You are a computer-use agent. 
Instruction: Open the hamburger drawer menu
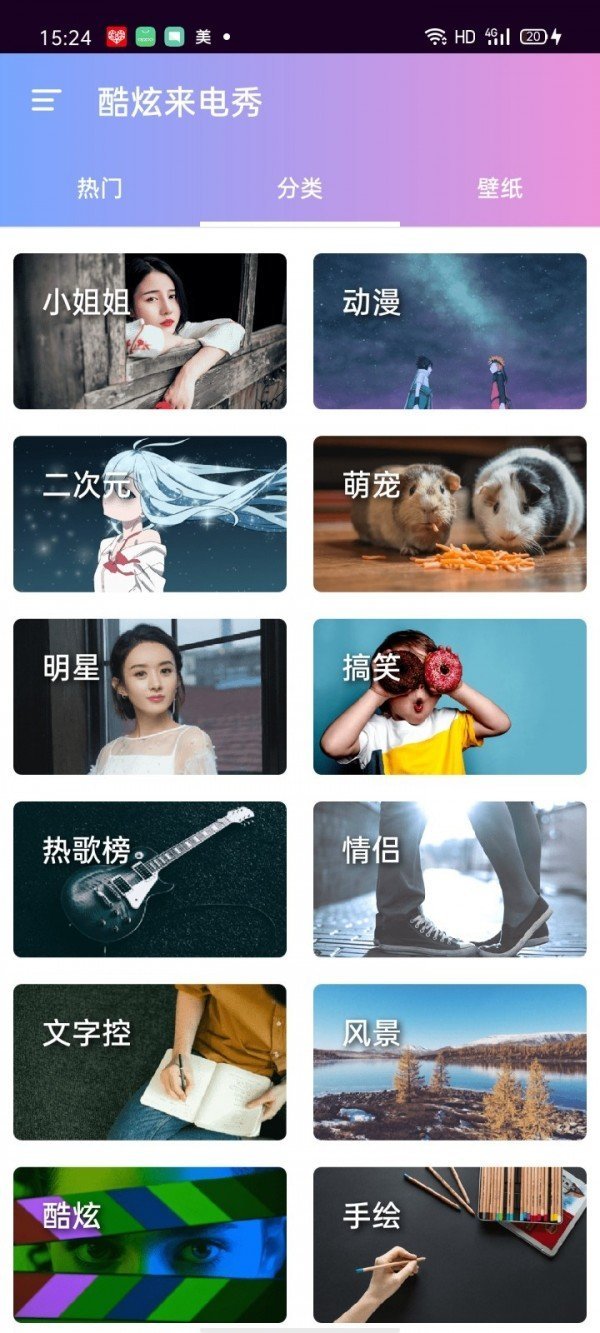coord(46,101)
